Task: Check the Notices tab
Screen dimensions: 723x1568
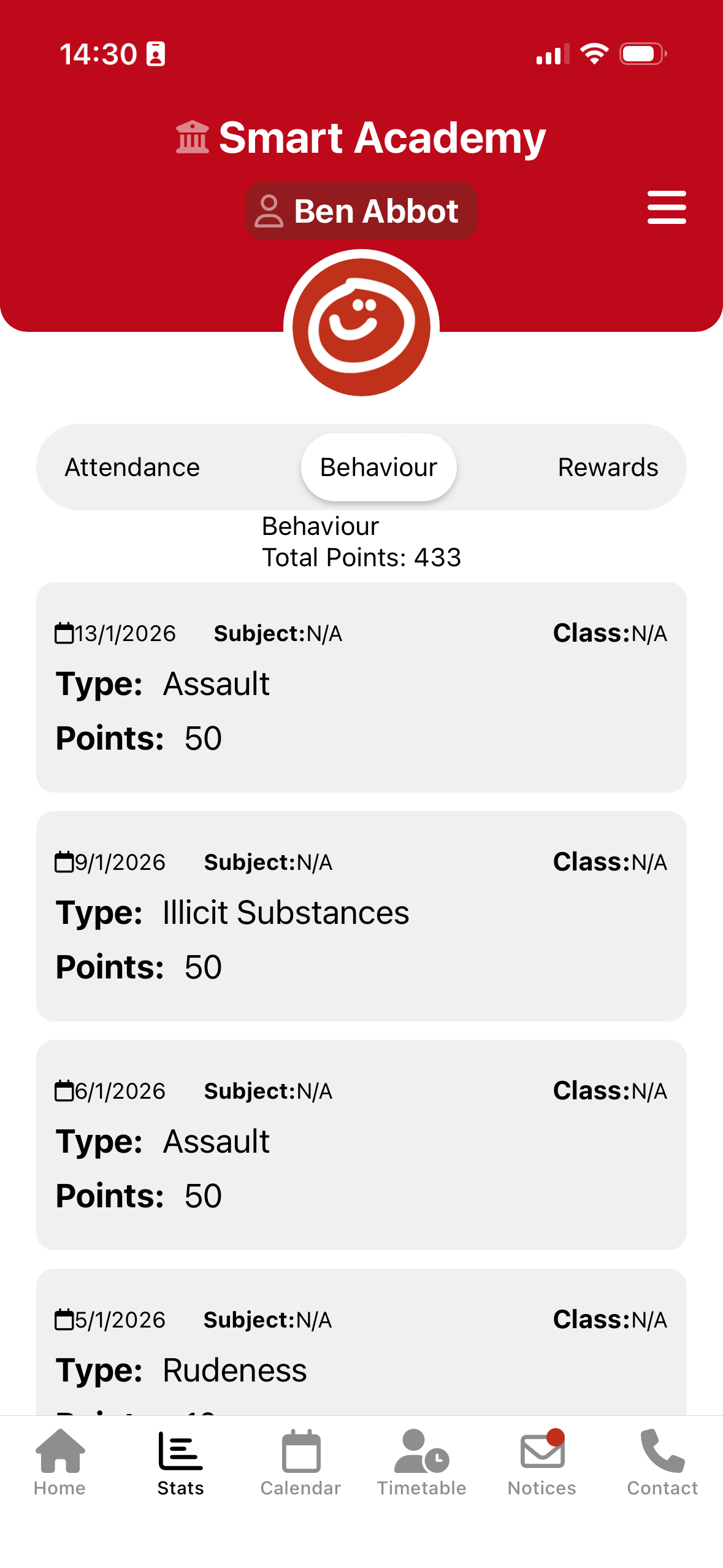Action: [x=542, y=1462]
